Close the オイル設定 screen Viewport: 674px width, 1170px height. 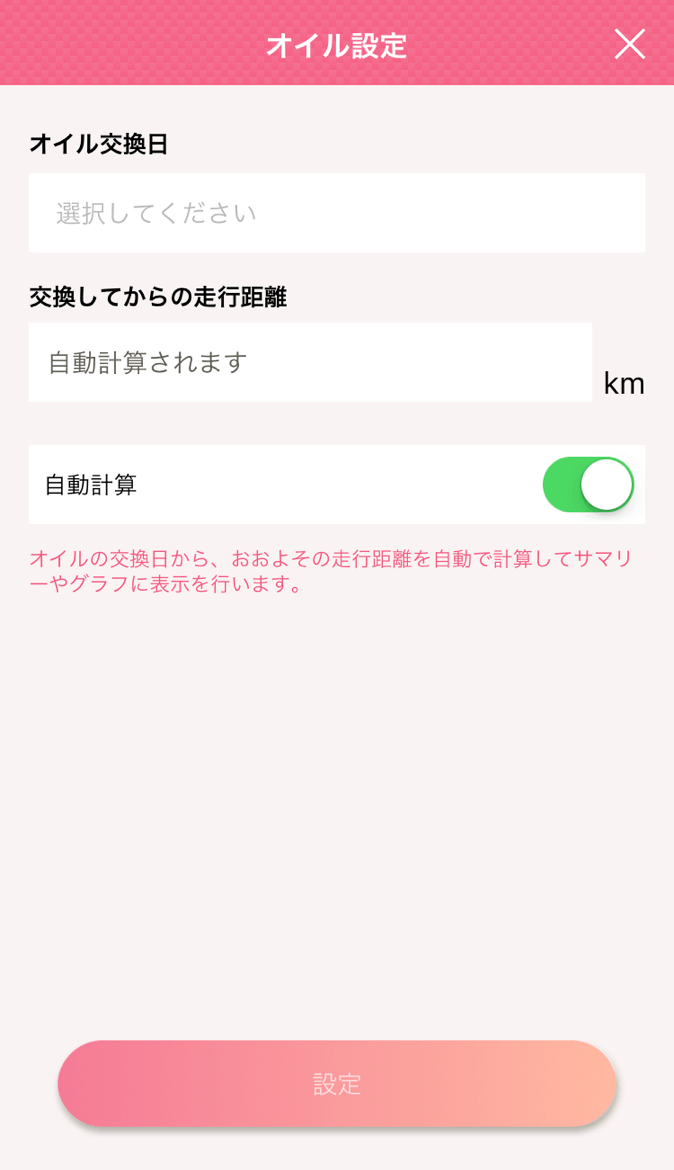tap(629, 44)
